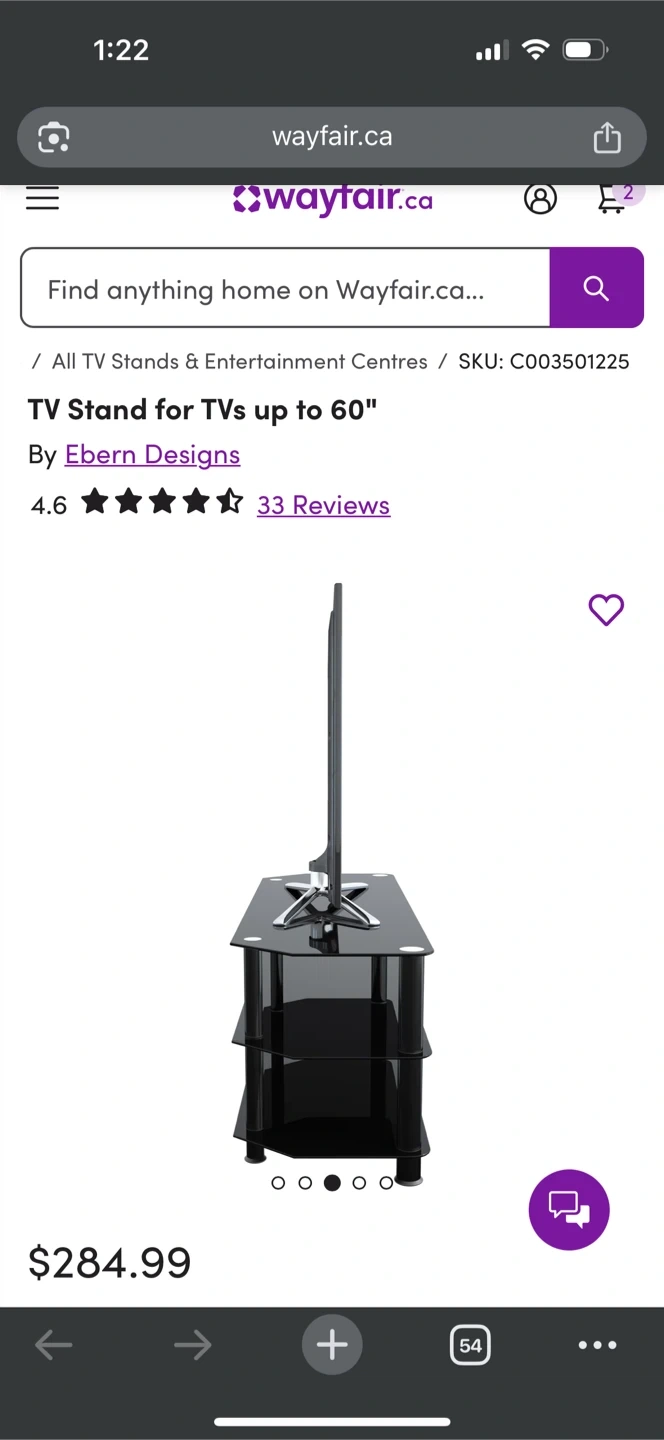Open All TV Stands & Entertainment Centres breadcrumb
664x1440 pixels.
[x=239, y=361]
